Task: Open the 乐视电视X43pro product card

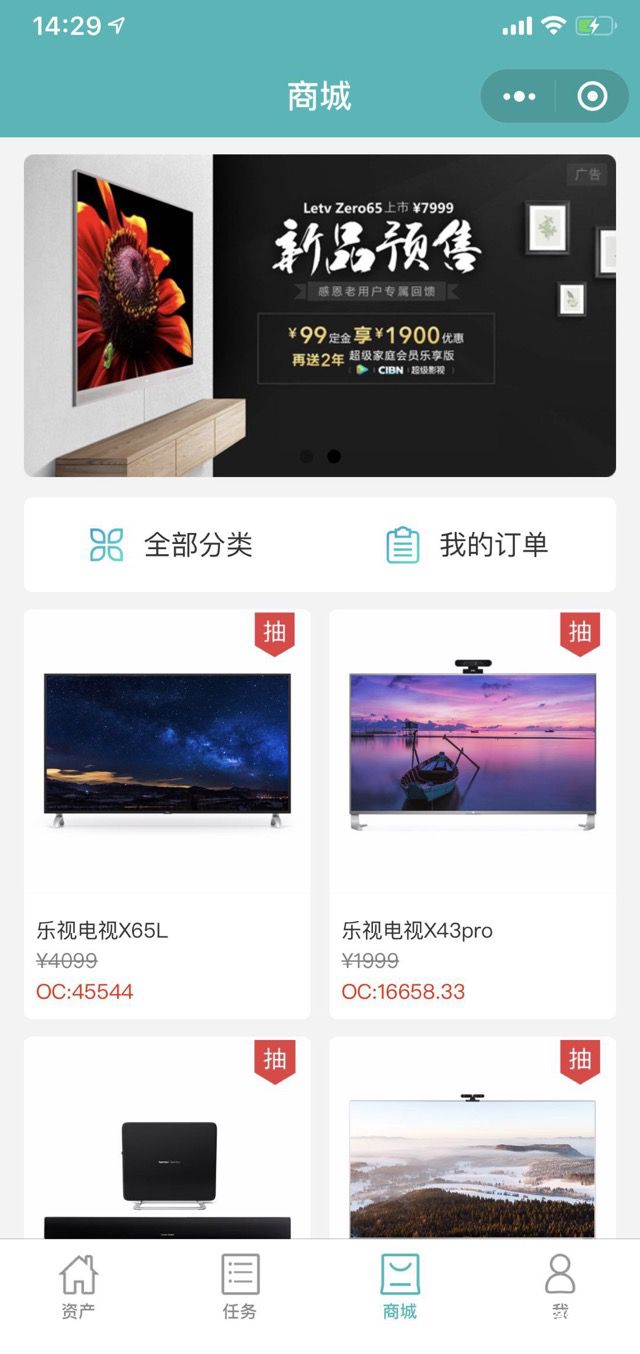Action: (472, 814)
